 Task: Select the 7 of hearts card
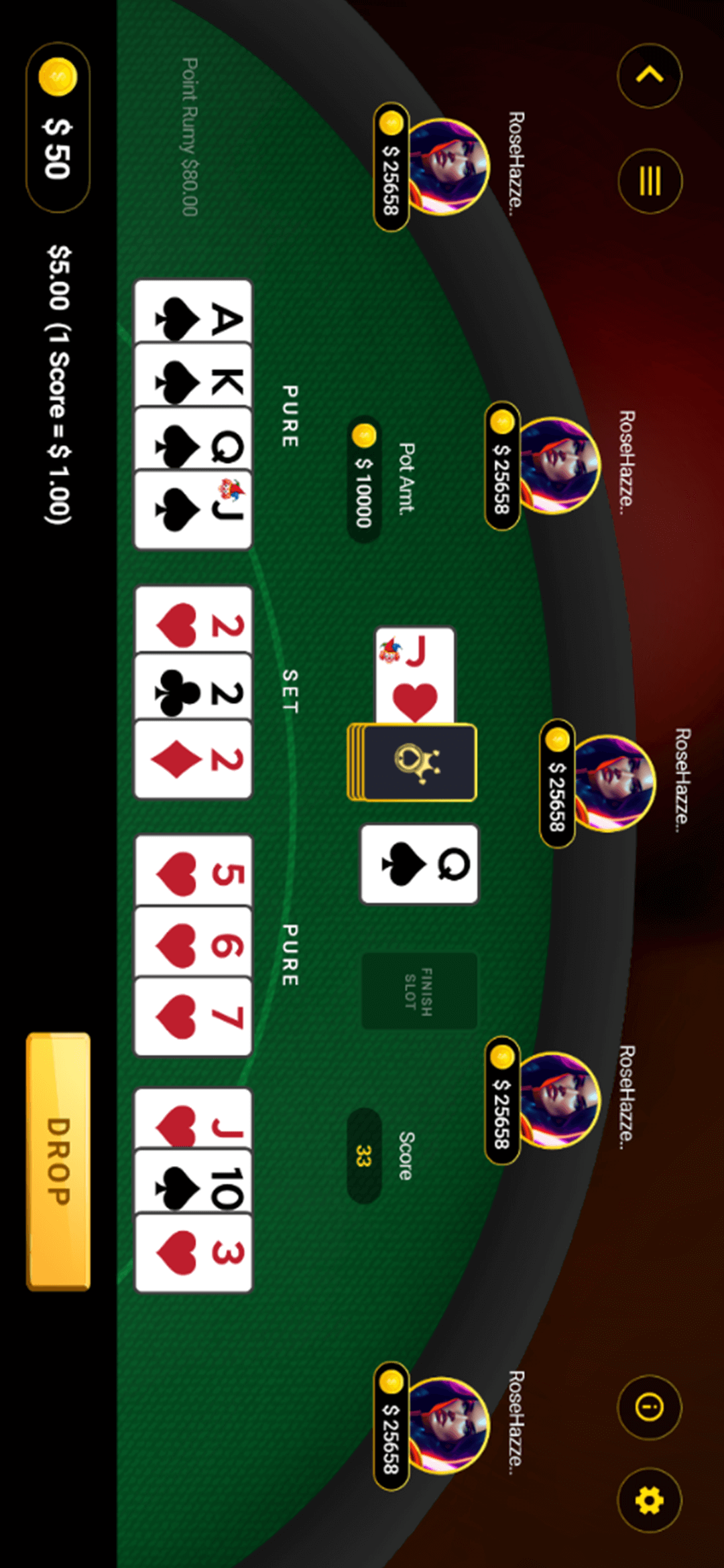193,1017
